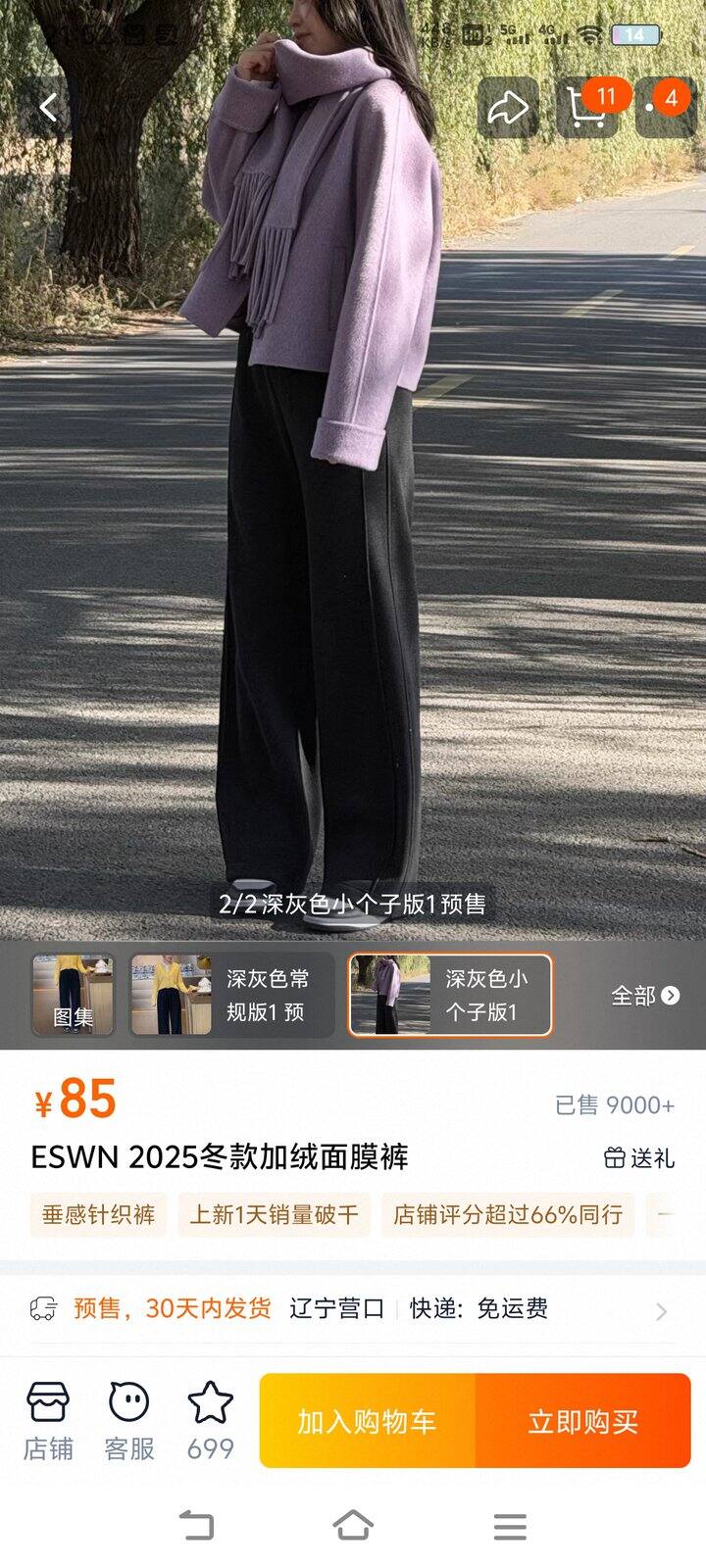Viewport: 706px width, 1568px height.
Task: Tap the 上新1天销量破千 tag
Action: (274, 1215)
